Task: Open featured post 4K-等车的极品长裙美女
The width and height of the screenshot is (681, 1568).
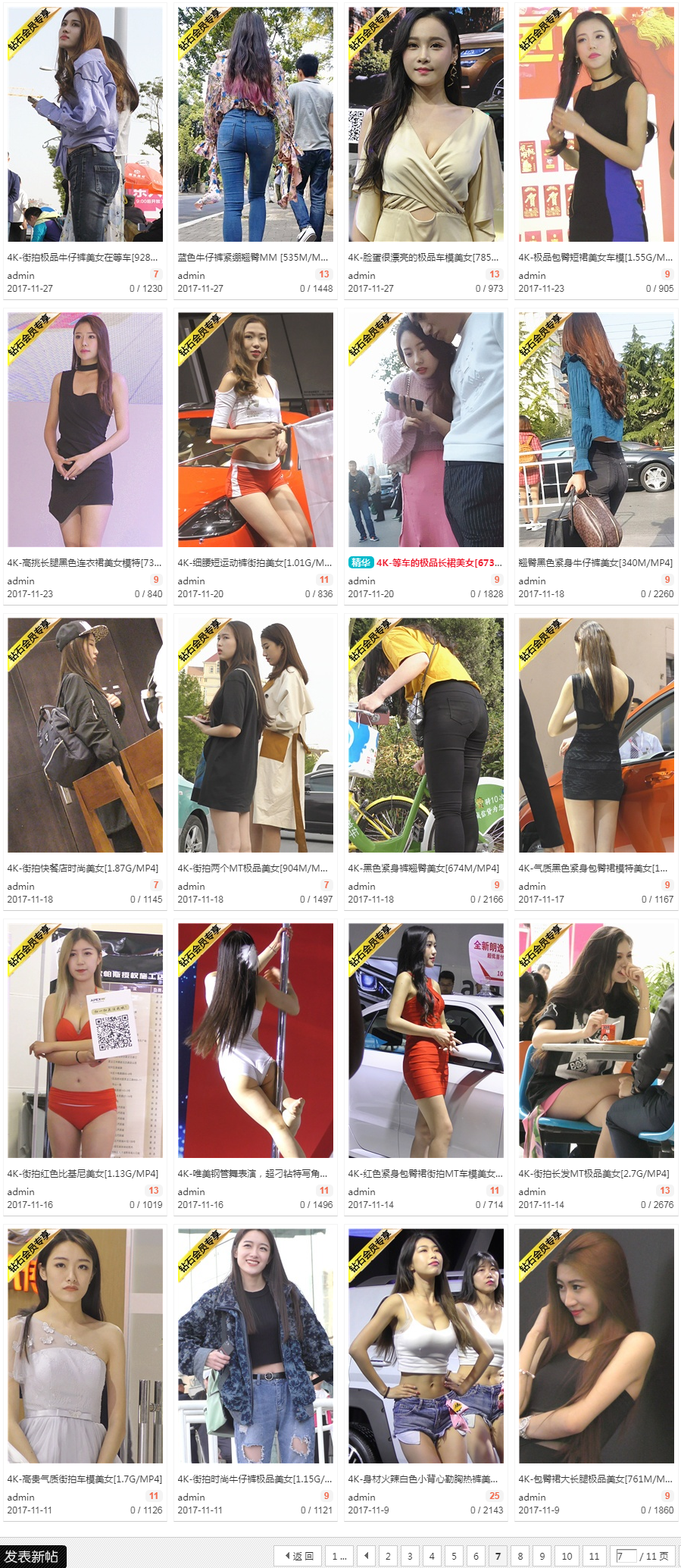Action: coord(439,562)
